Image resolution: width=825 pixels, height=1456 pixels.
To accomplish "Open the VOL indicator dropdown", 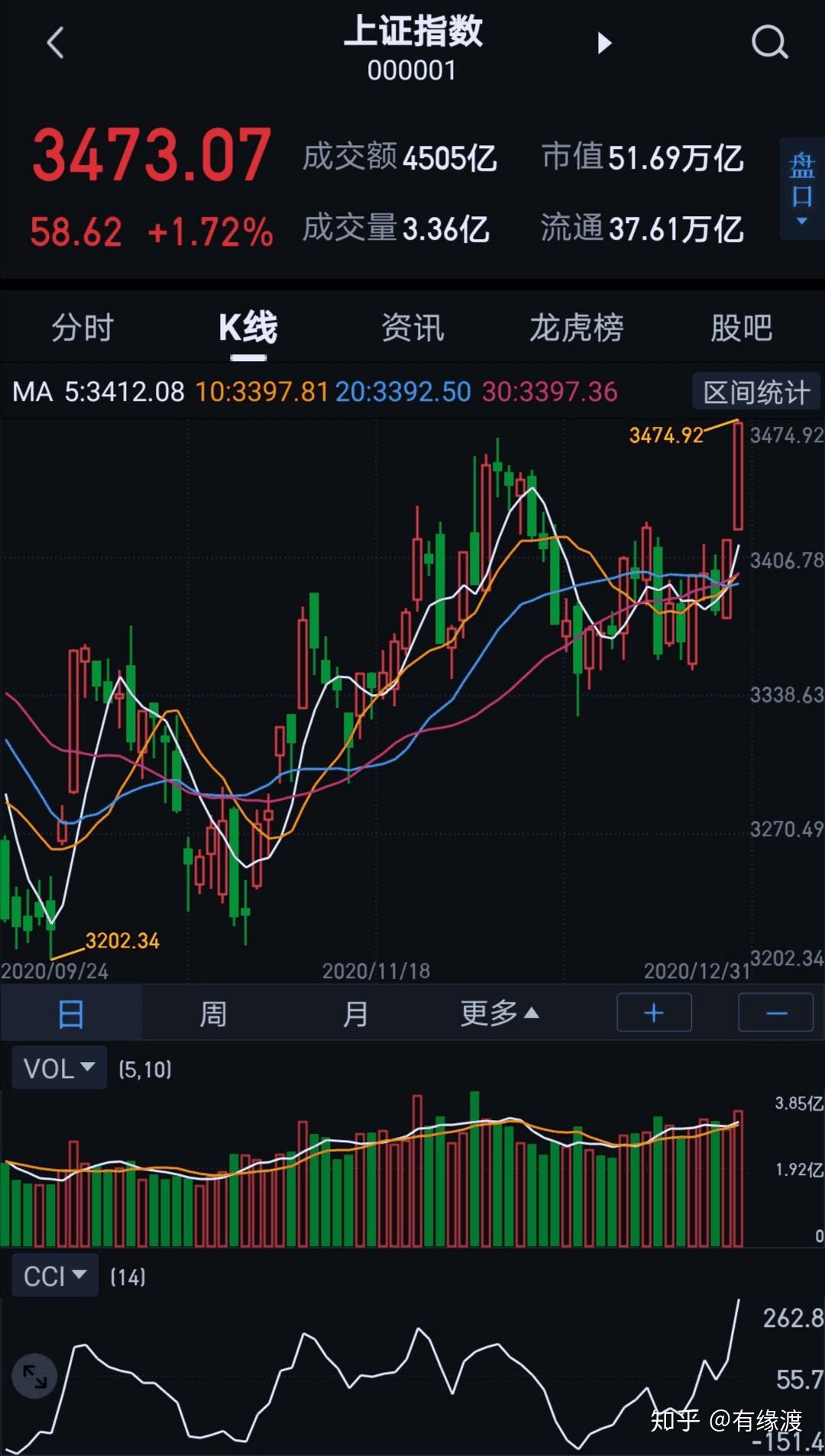I will (59, 1067).
